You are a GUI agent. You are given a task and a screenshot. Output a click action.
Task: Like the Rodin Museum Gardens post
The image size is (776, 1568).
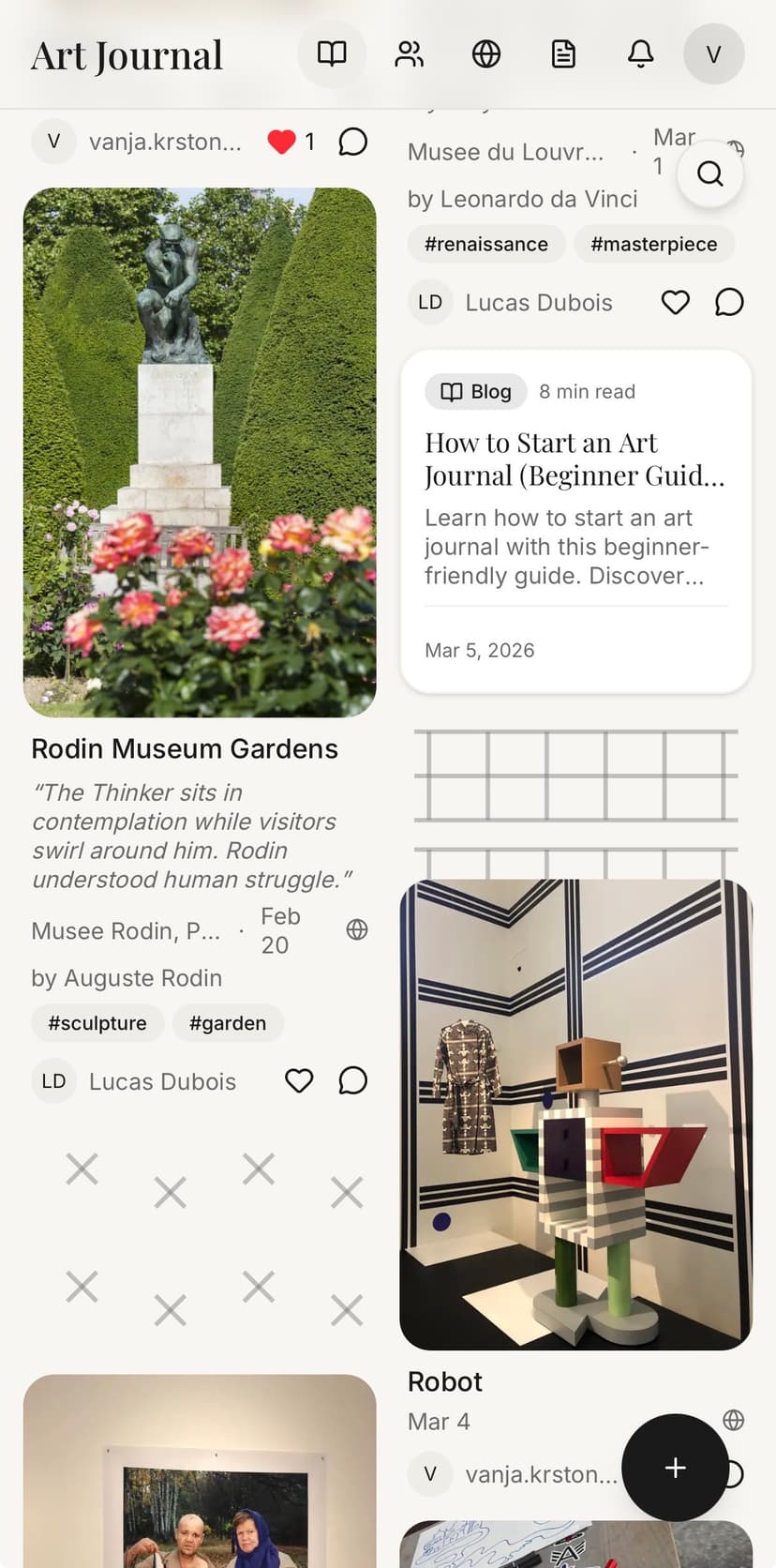click(299, 1081)
